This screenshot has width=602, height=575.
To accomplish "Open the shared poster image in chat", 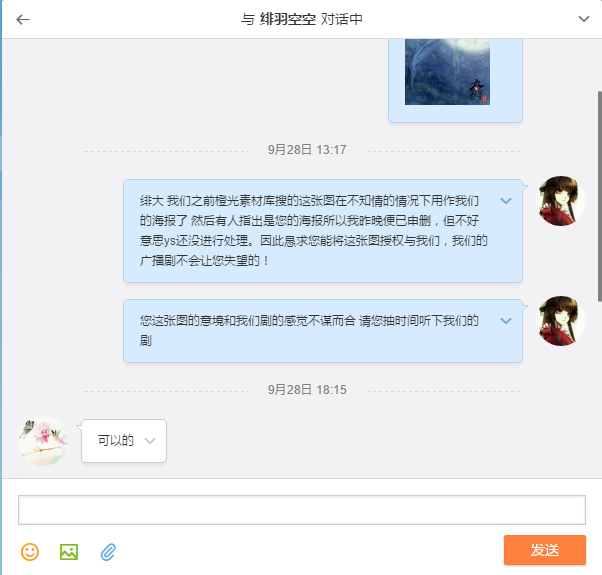I will 447,71.
